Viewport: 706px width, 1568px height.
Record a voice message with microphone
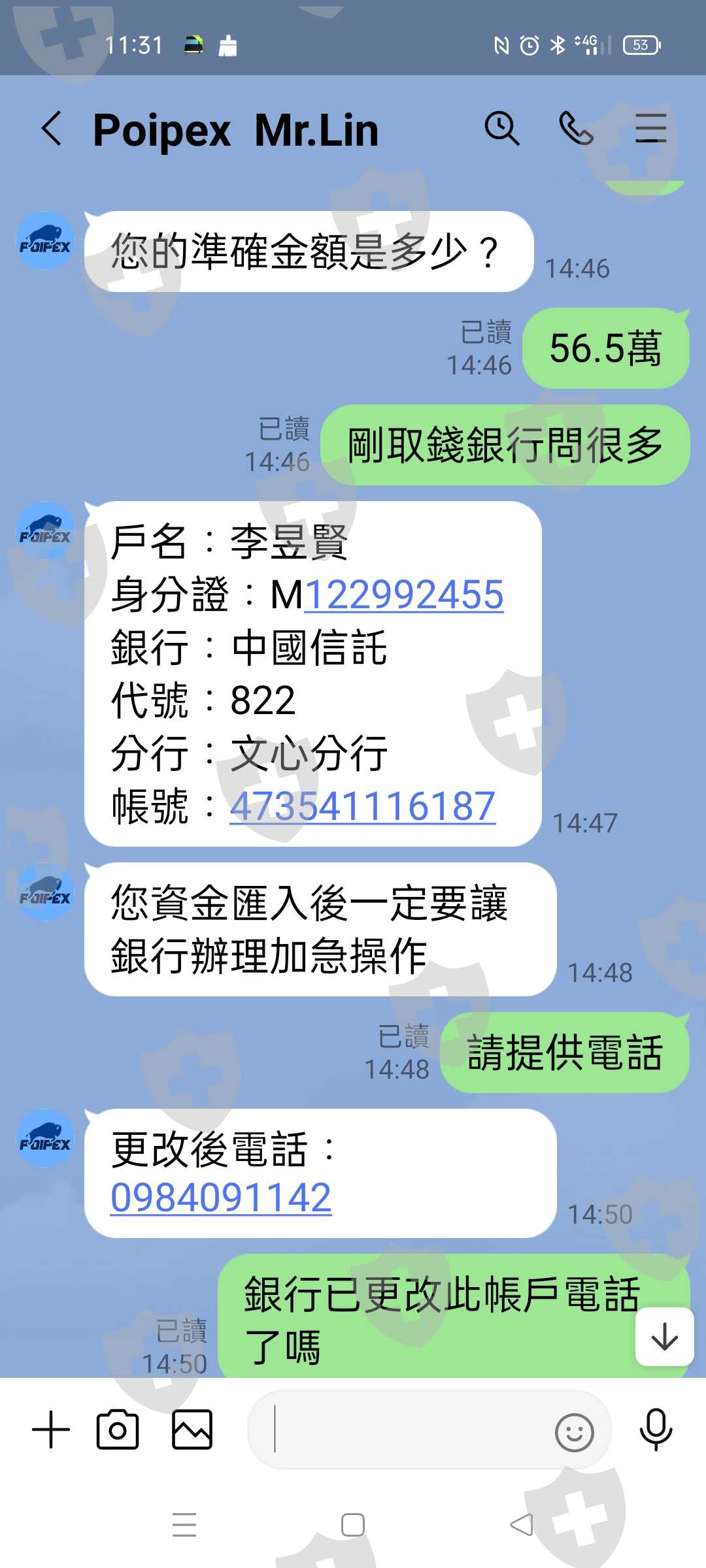[x=656, y=1429]
